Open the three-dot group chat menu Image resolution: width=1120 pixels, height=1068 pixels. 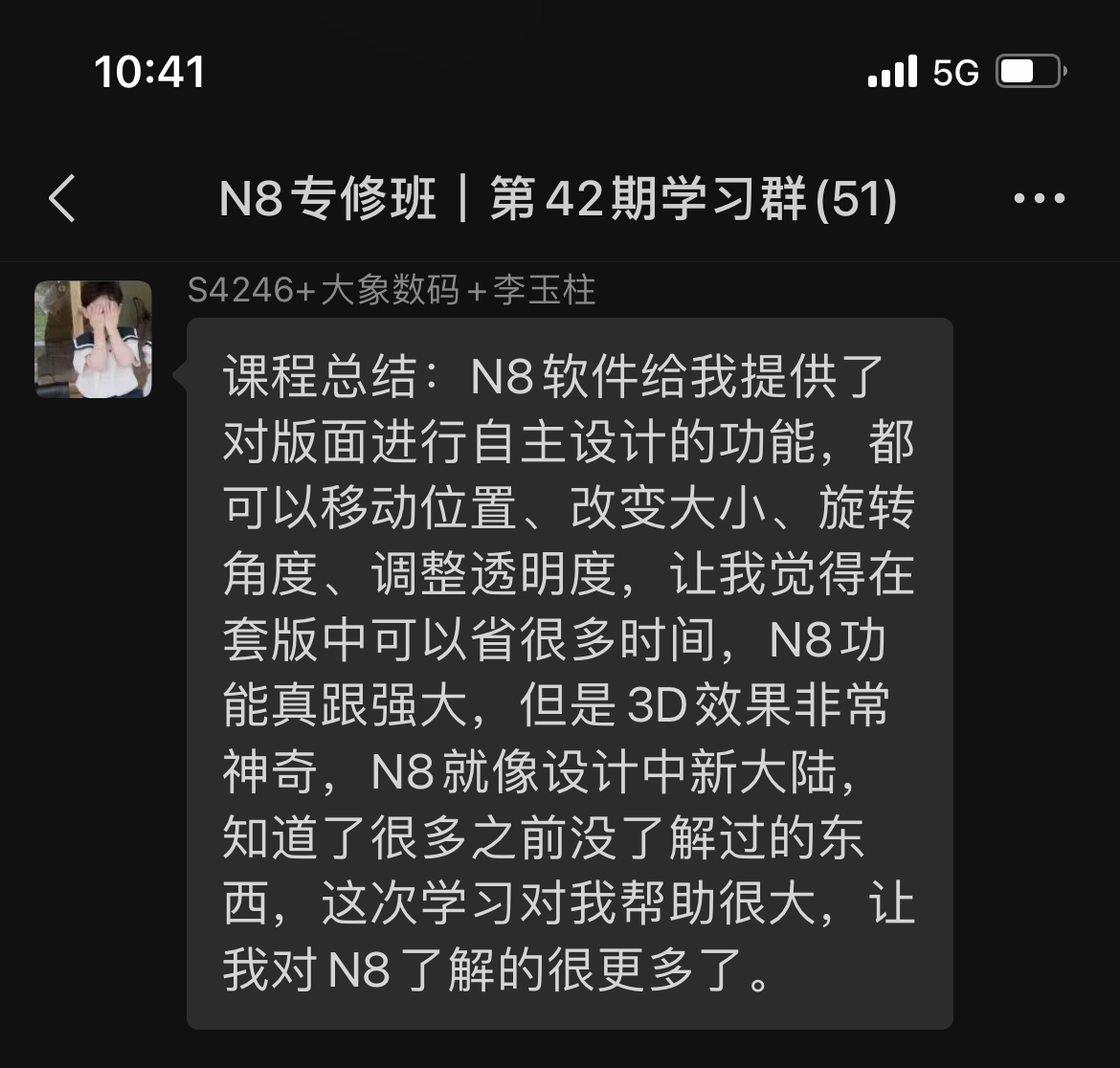(1039, 199)
